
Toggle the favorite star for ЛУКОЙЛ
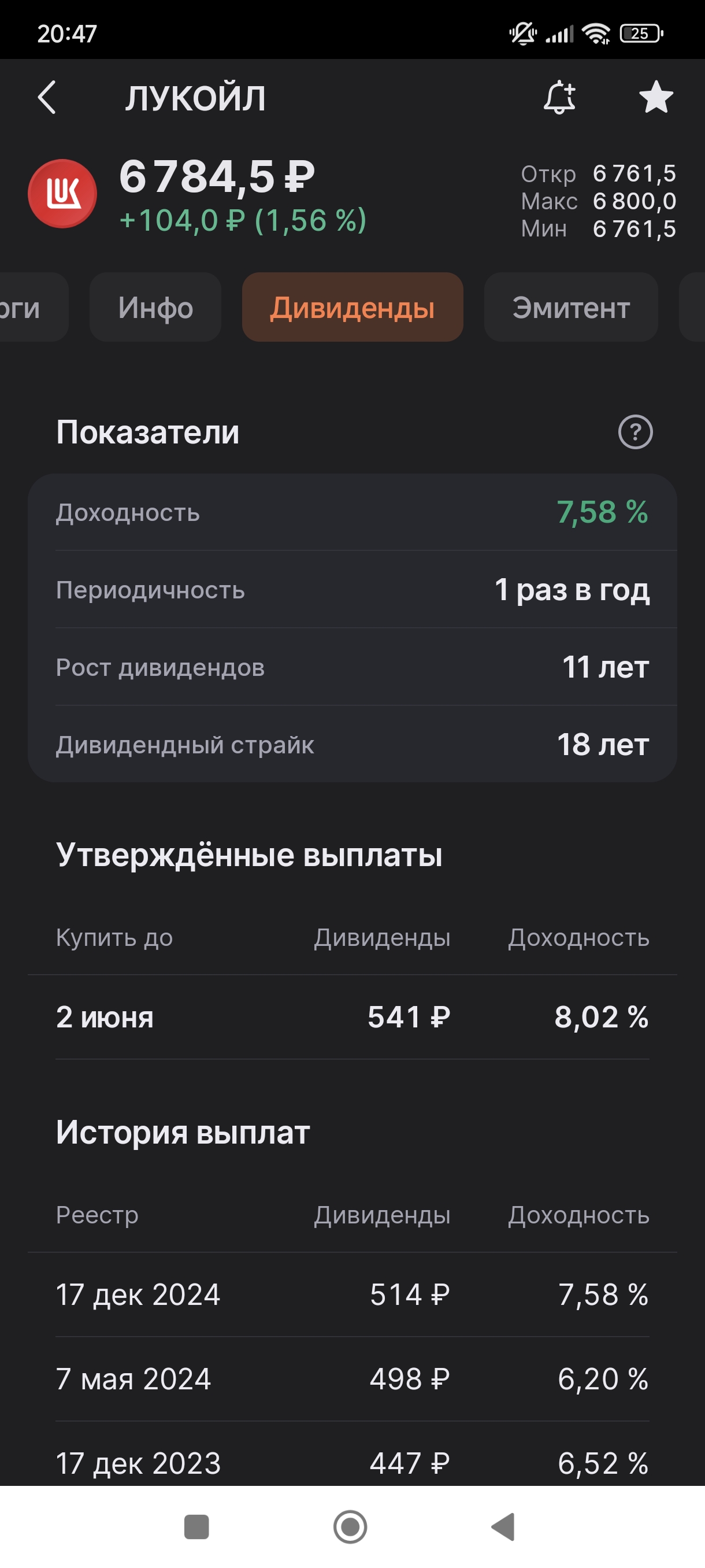(x=656, y=97)
